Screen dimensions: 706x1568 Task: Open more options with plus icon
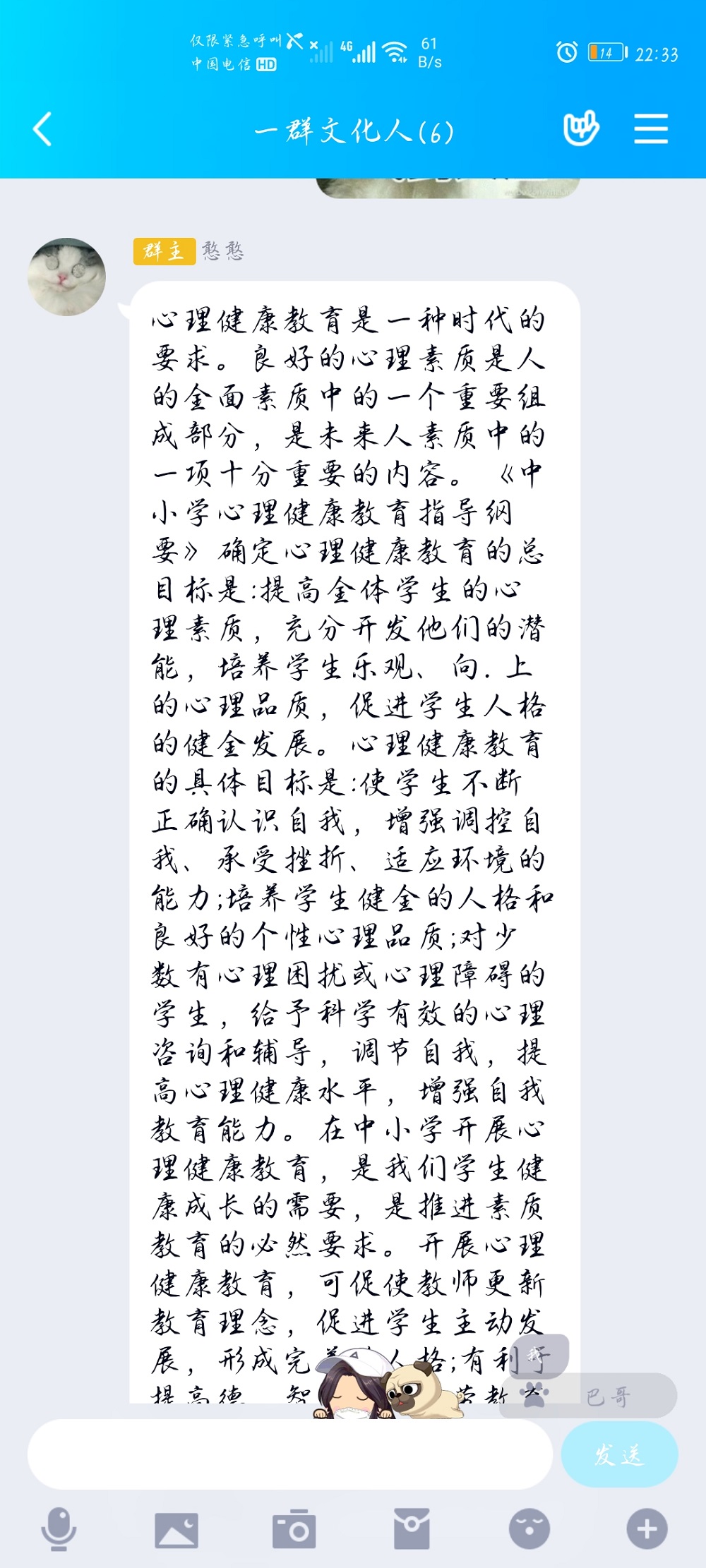point(647,1529)
